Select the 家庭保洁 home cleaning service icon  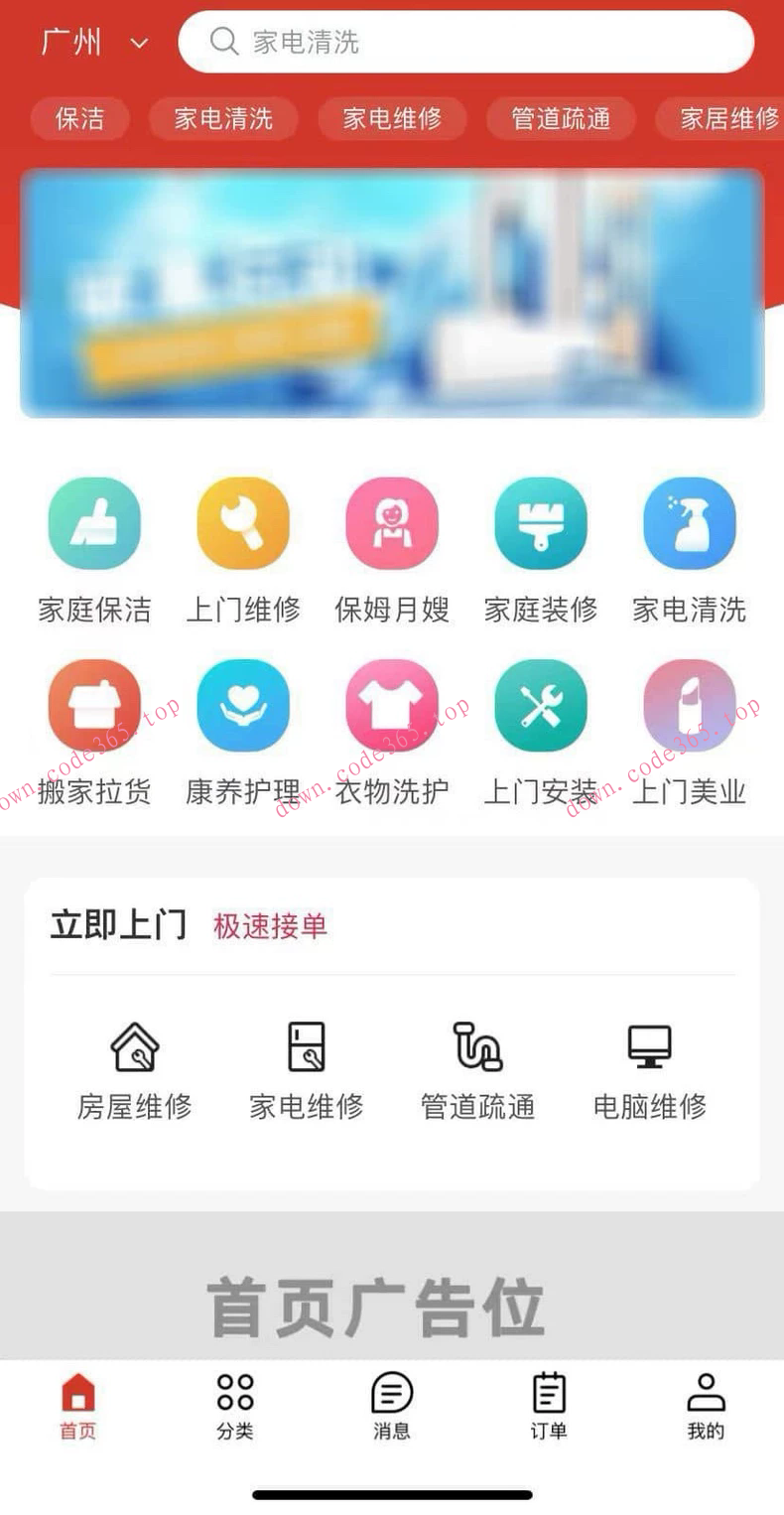pos(94,523)
